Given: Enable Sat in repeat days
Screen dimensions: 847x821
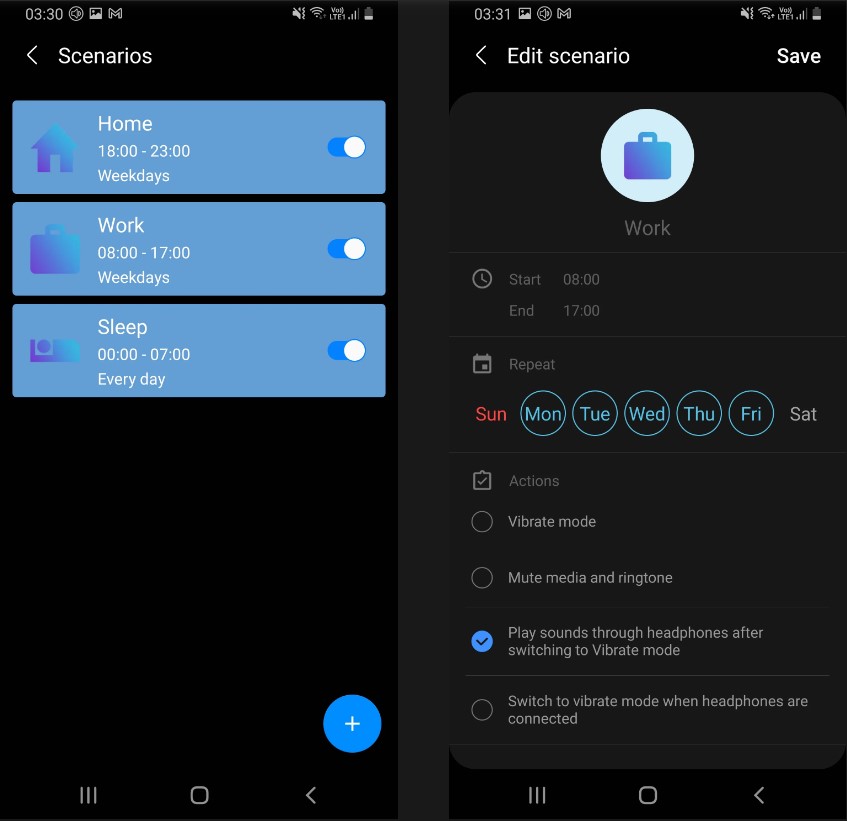Looking at the screenshot, I should (x=803, y=414).
